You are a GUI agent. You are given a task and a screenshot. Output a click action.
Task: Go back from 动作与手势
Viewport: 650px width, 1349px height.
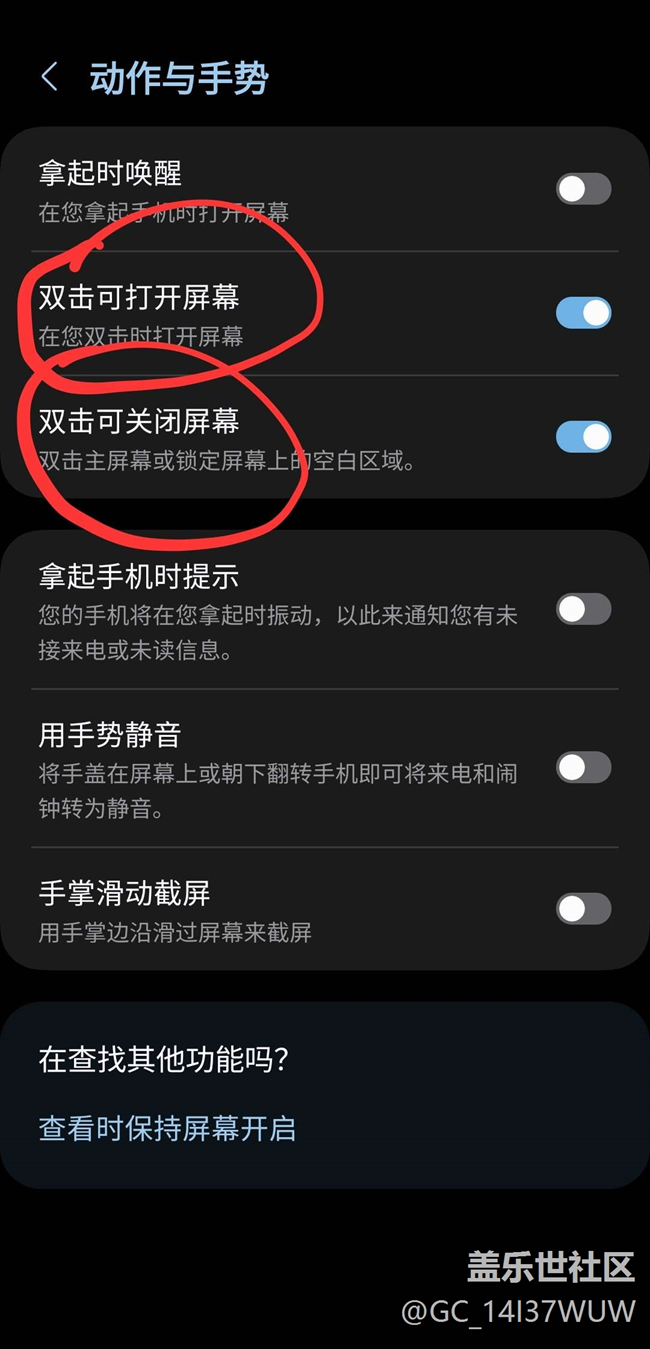click(x=50, y=77)
